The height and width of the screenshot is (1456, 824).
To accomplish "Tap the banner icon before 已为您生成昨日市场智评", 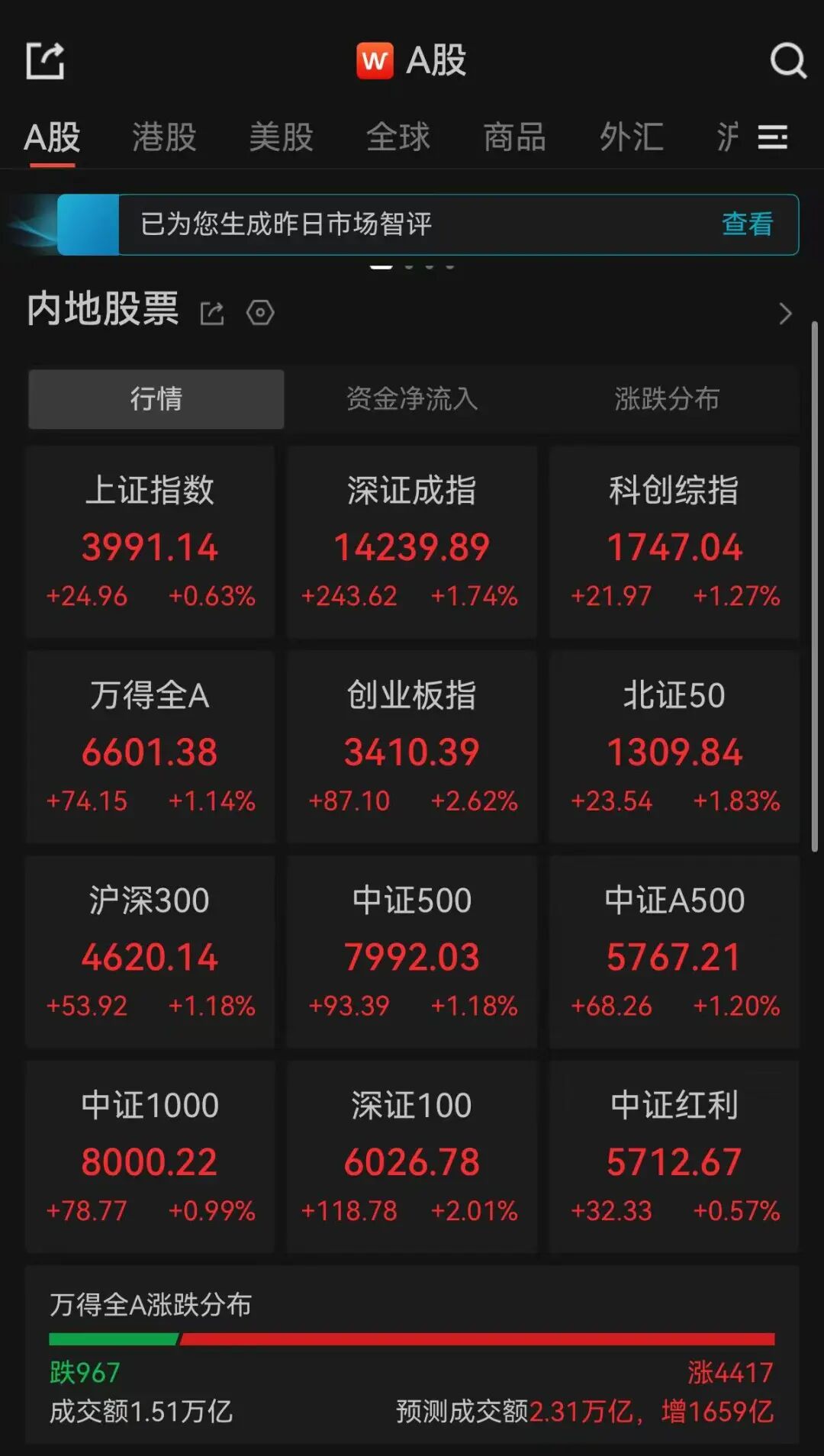I will (x=88, y=225).
